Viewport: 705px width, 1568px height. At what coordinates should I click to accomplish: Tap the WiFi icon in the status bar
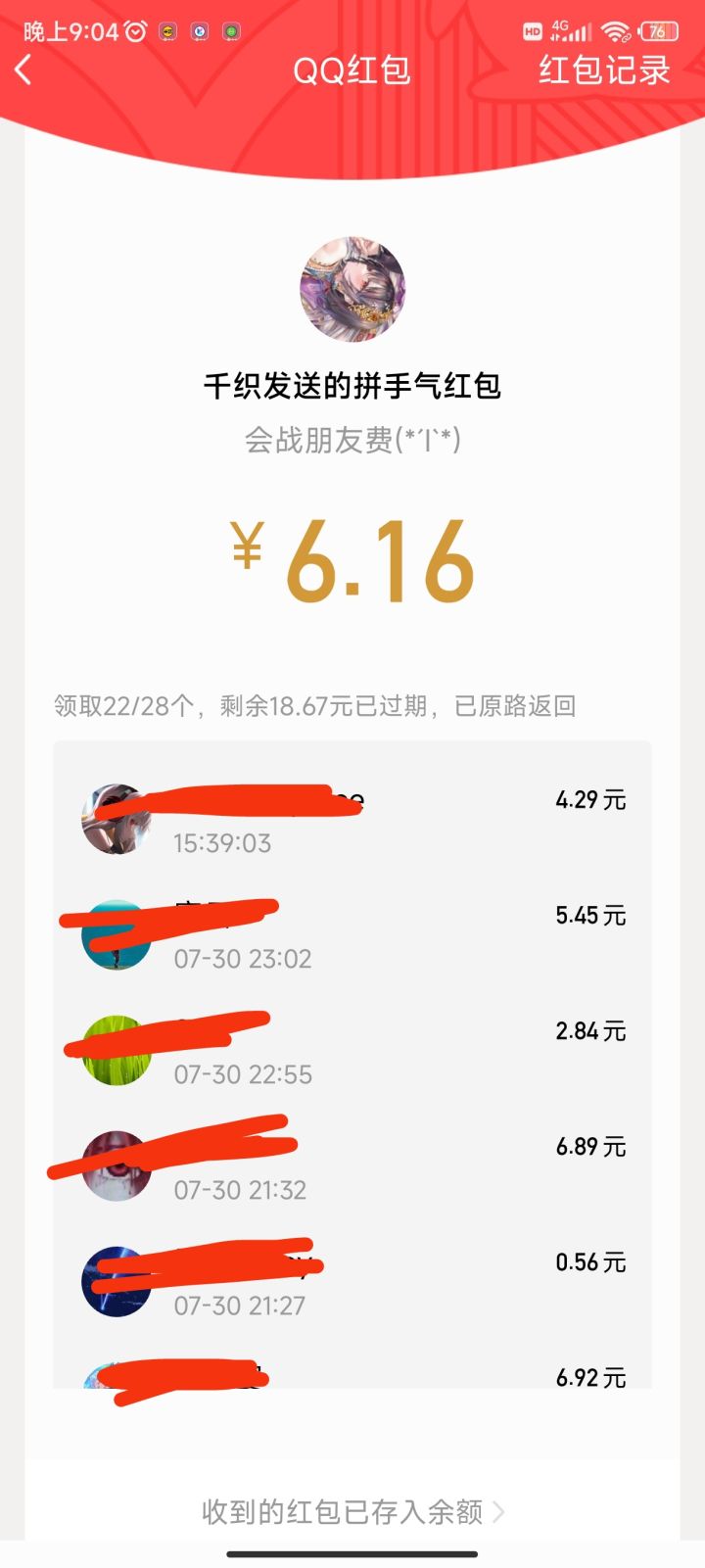[616, 29]
